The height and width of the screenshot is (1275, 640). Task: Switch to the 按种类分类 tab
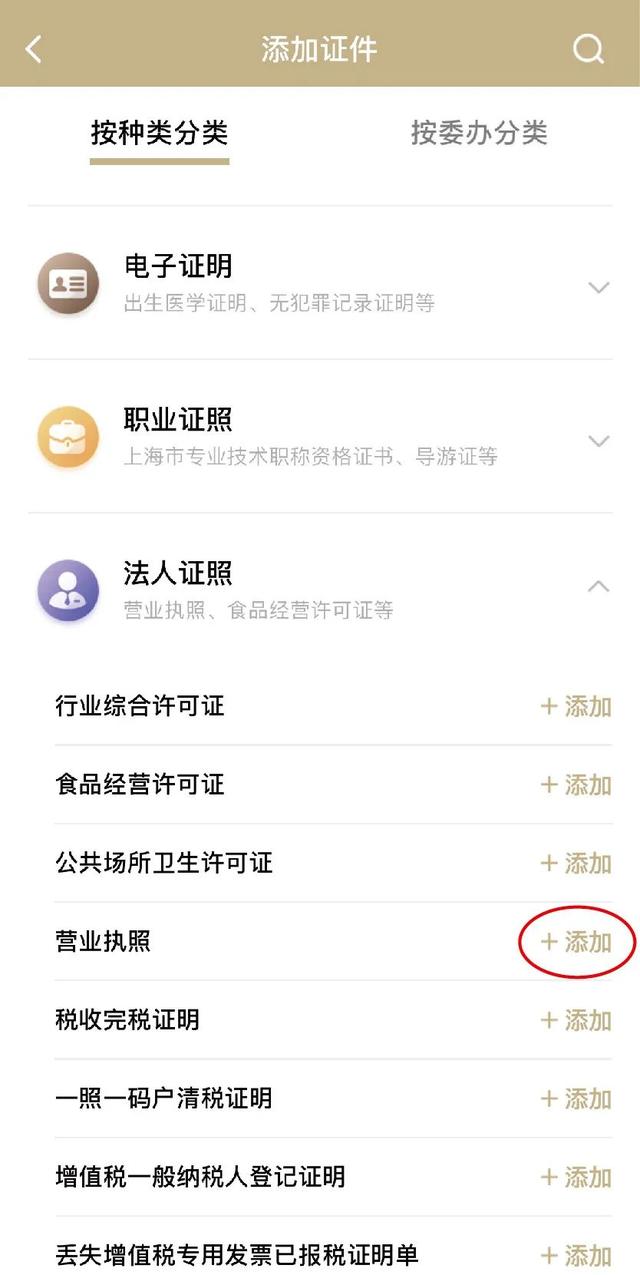[160, 133]
